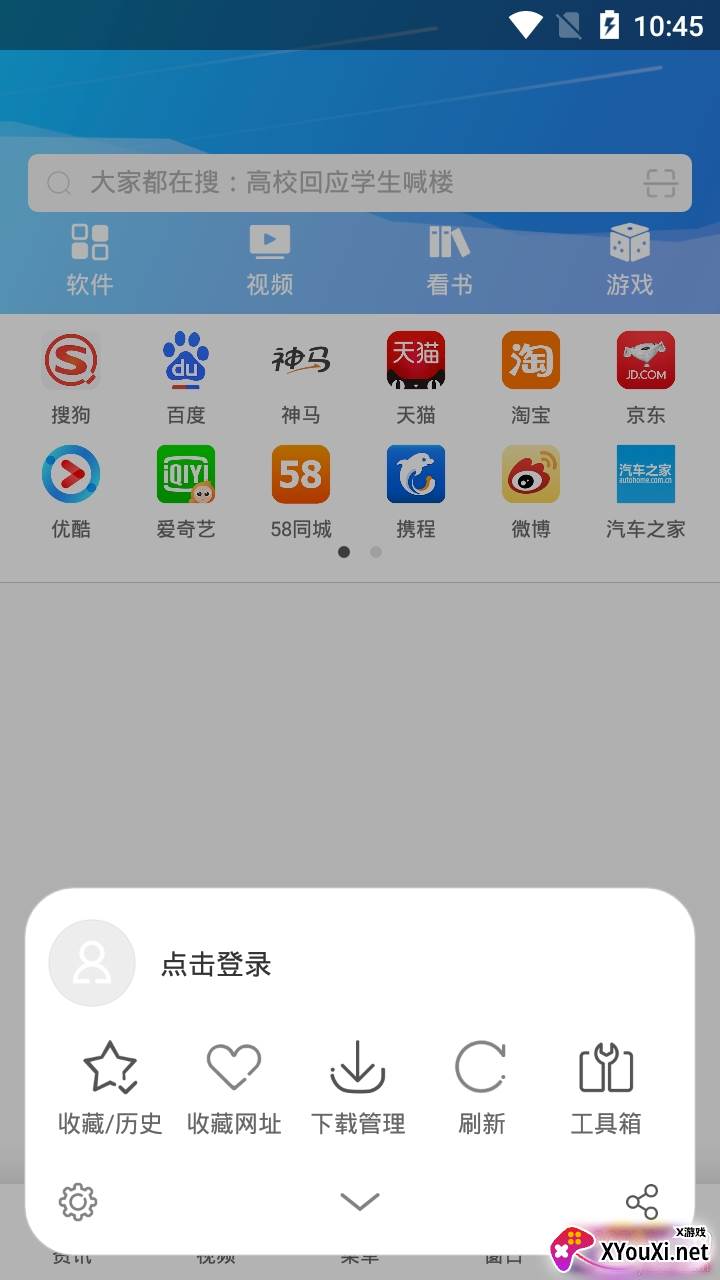Tap the share icon
Image resolution: width=720 pixels, height=1280 pixels.
pos(641,1201)
